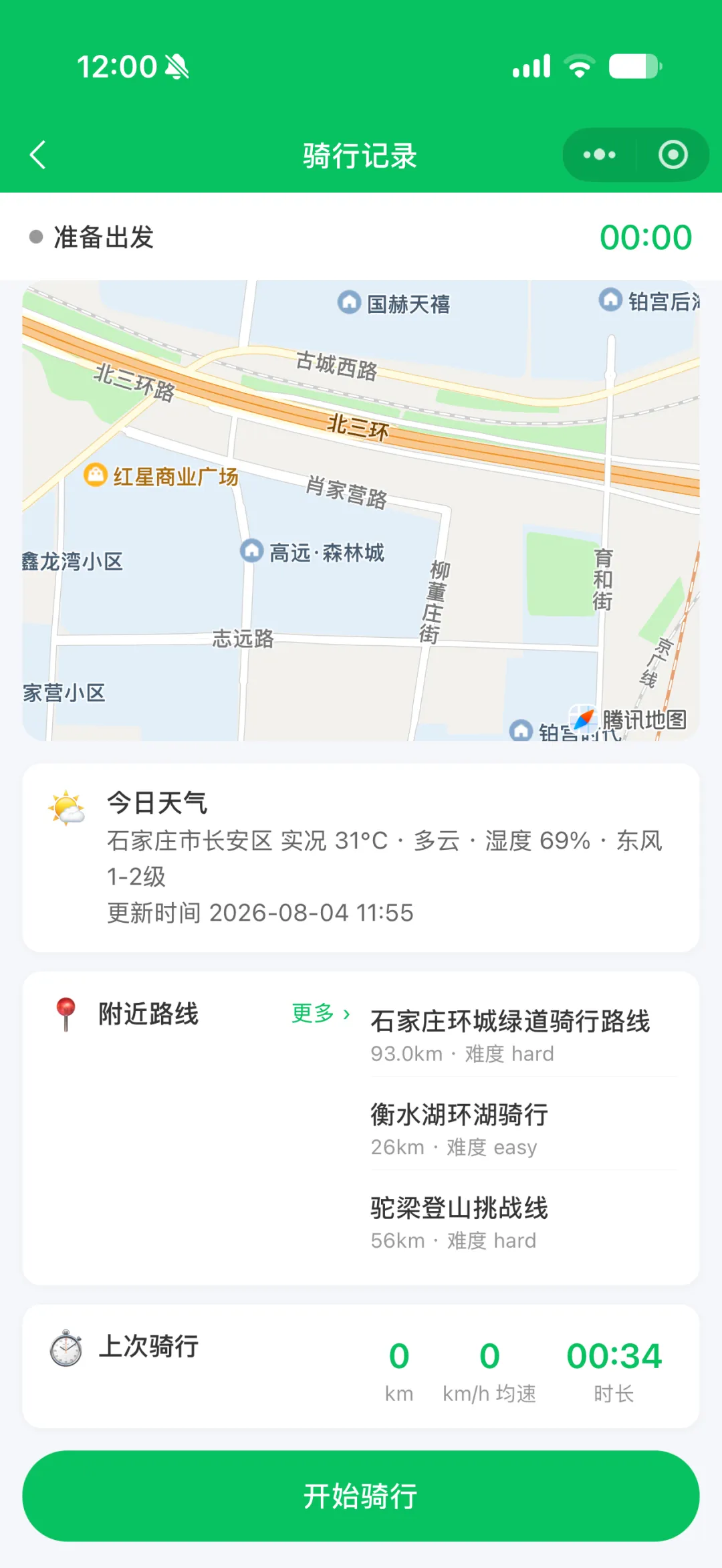Image resolution: width=722 pixels, height=1568 pixels.
Task: Open the mini program three-dot menu
Action: click(x=600, y=155)
